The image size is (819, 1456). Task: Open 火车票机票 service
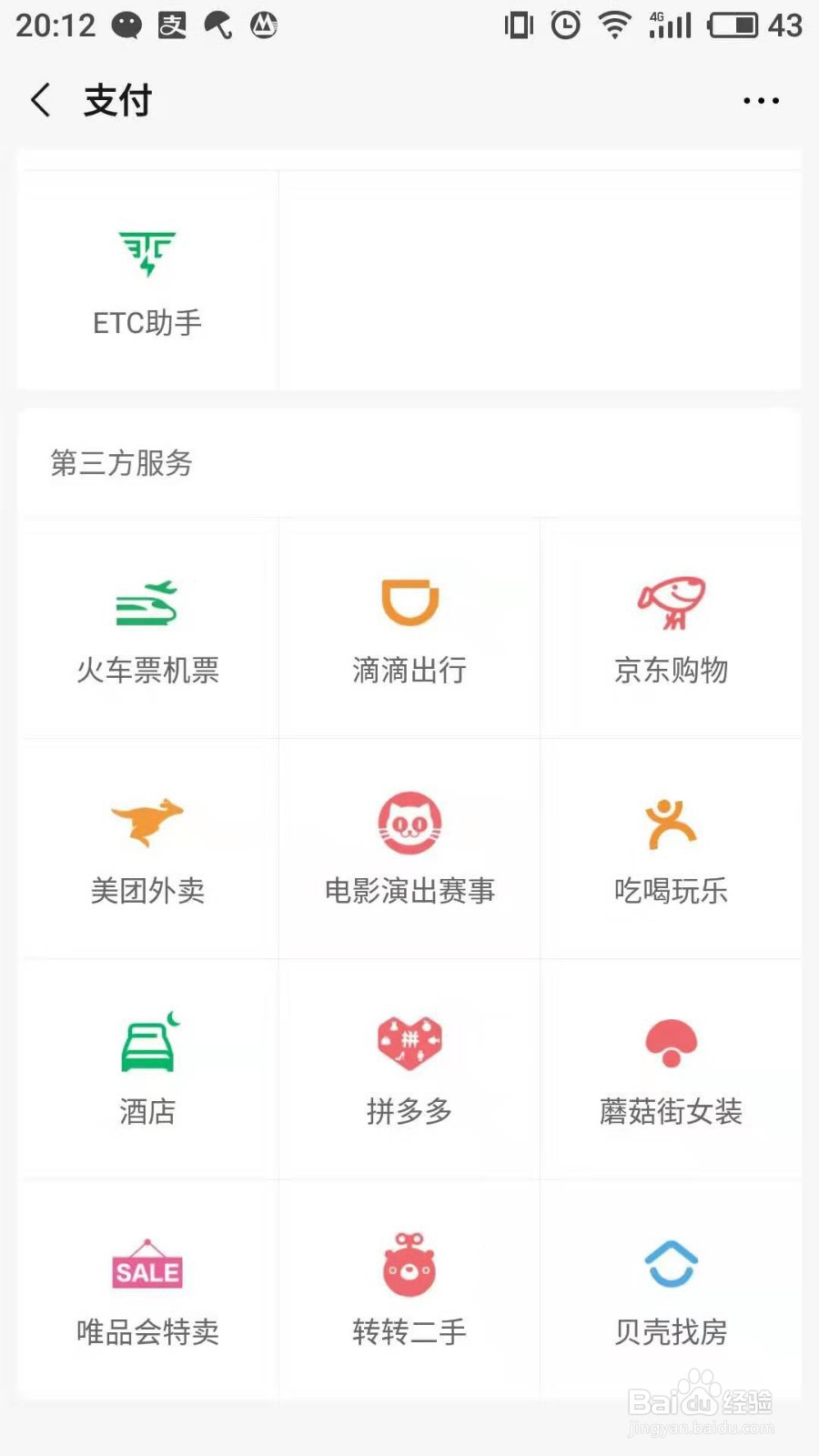(x=147, y=629)
